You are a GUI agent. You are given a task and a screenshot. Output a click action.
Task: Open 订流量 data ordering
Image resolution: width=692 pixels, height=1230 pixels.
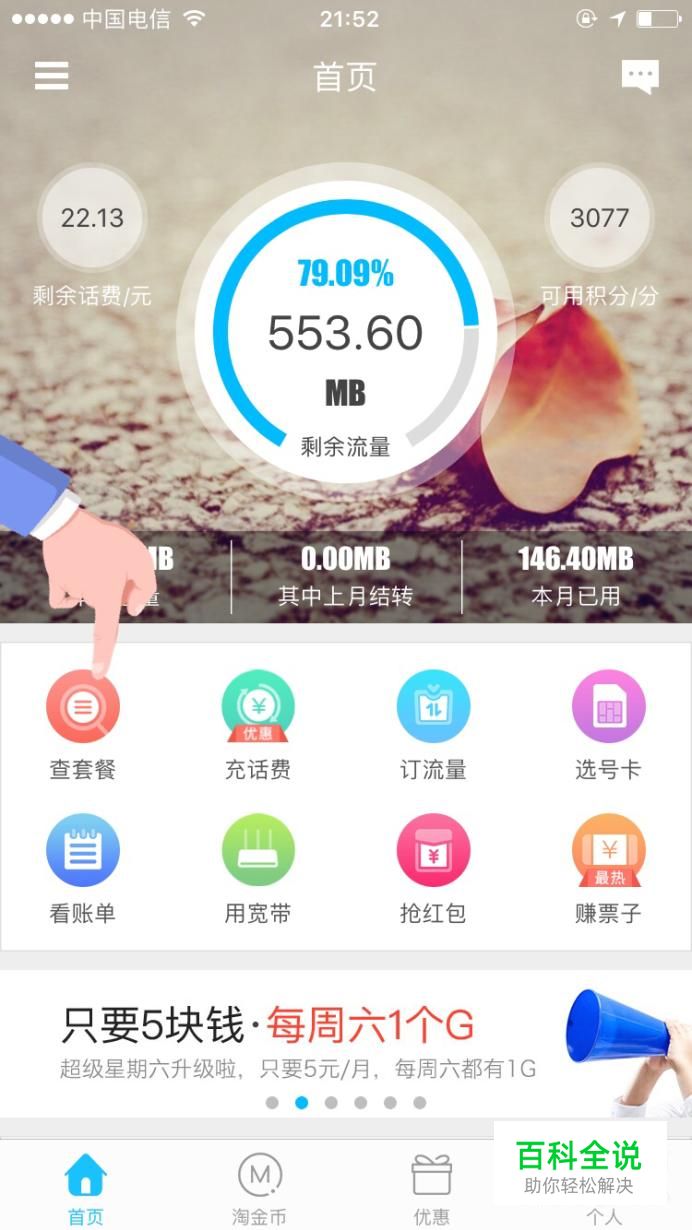tap(433, 707)
